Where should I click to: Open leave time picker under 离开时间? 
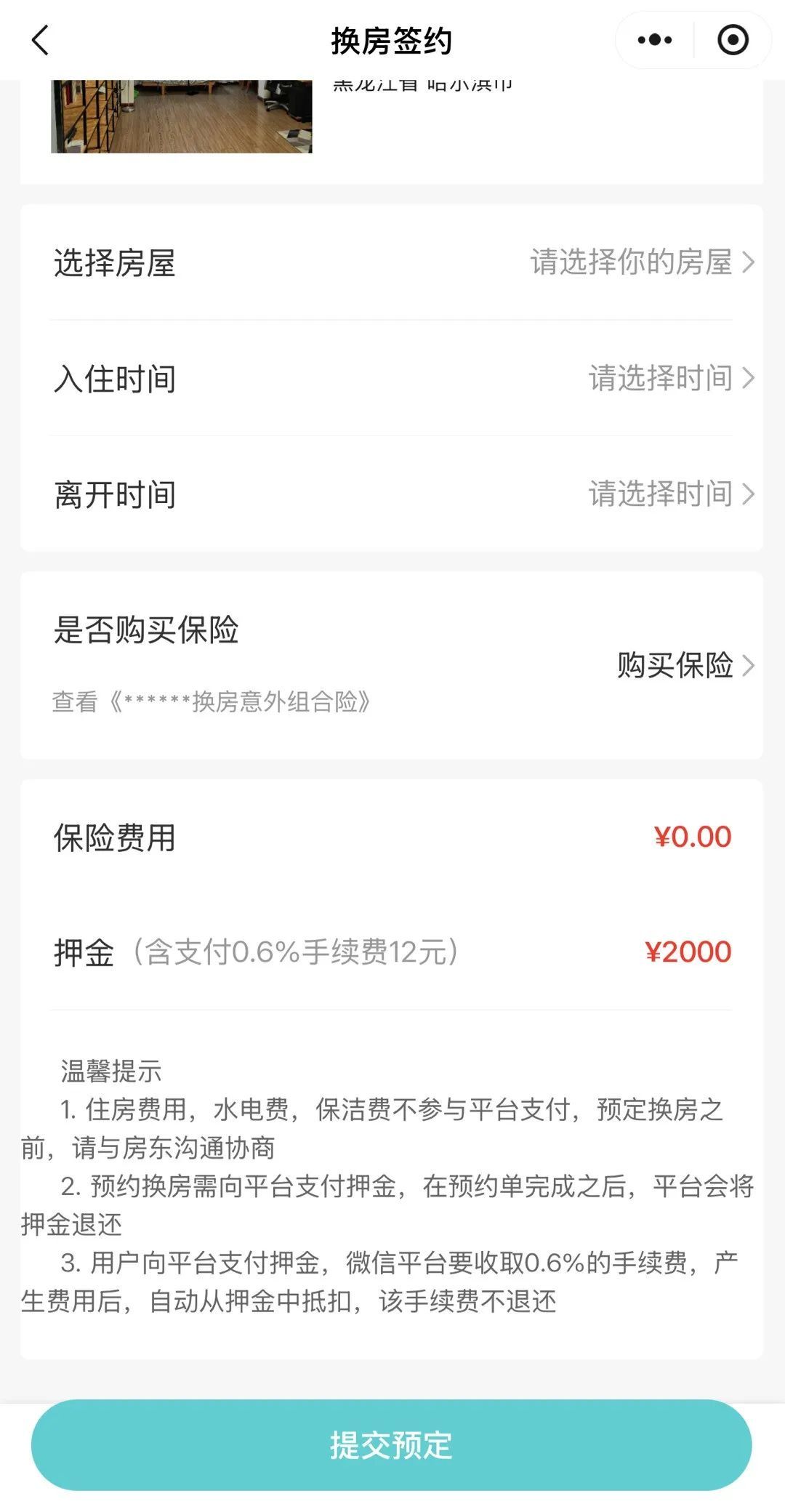pos(660,494)
